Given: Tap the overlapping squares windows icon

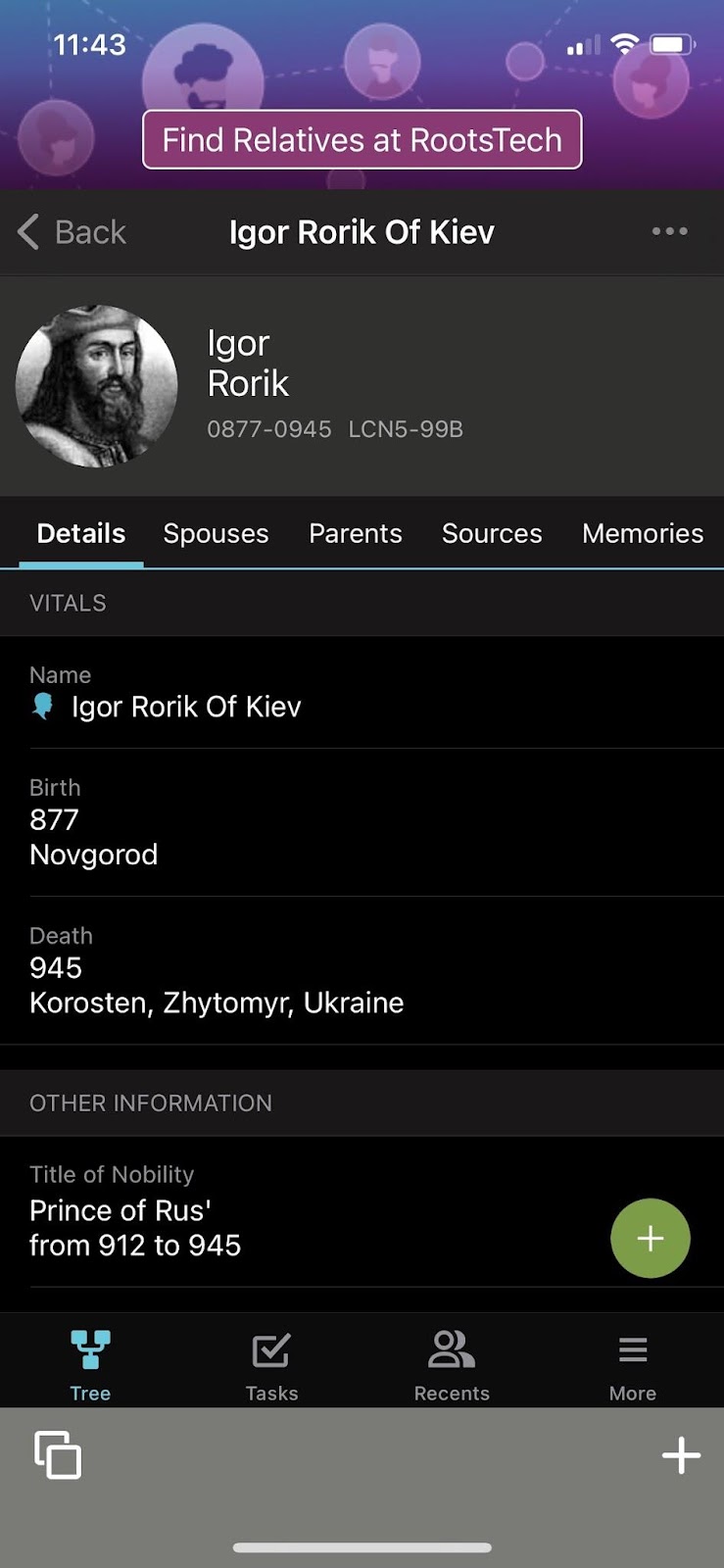Looking at the screenshot, I should pyautogui.click(x=58, y=1454).
